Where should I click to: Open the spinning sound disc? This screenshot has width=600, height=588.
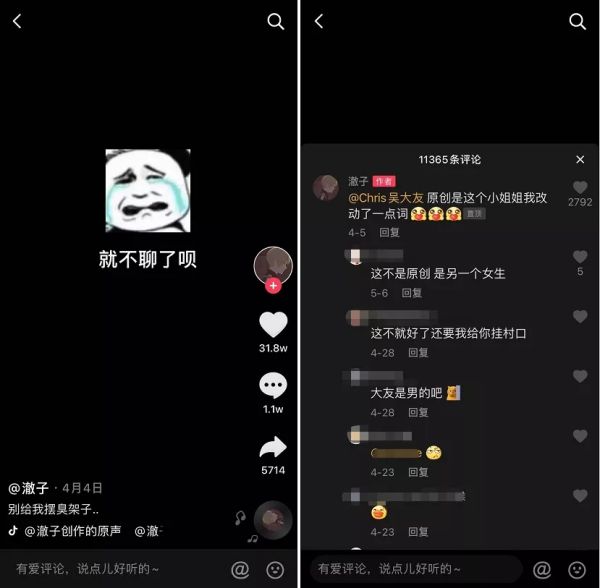(273, 520)
